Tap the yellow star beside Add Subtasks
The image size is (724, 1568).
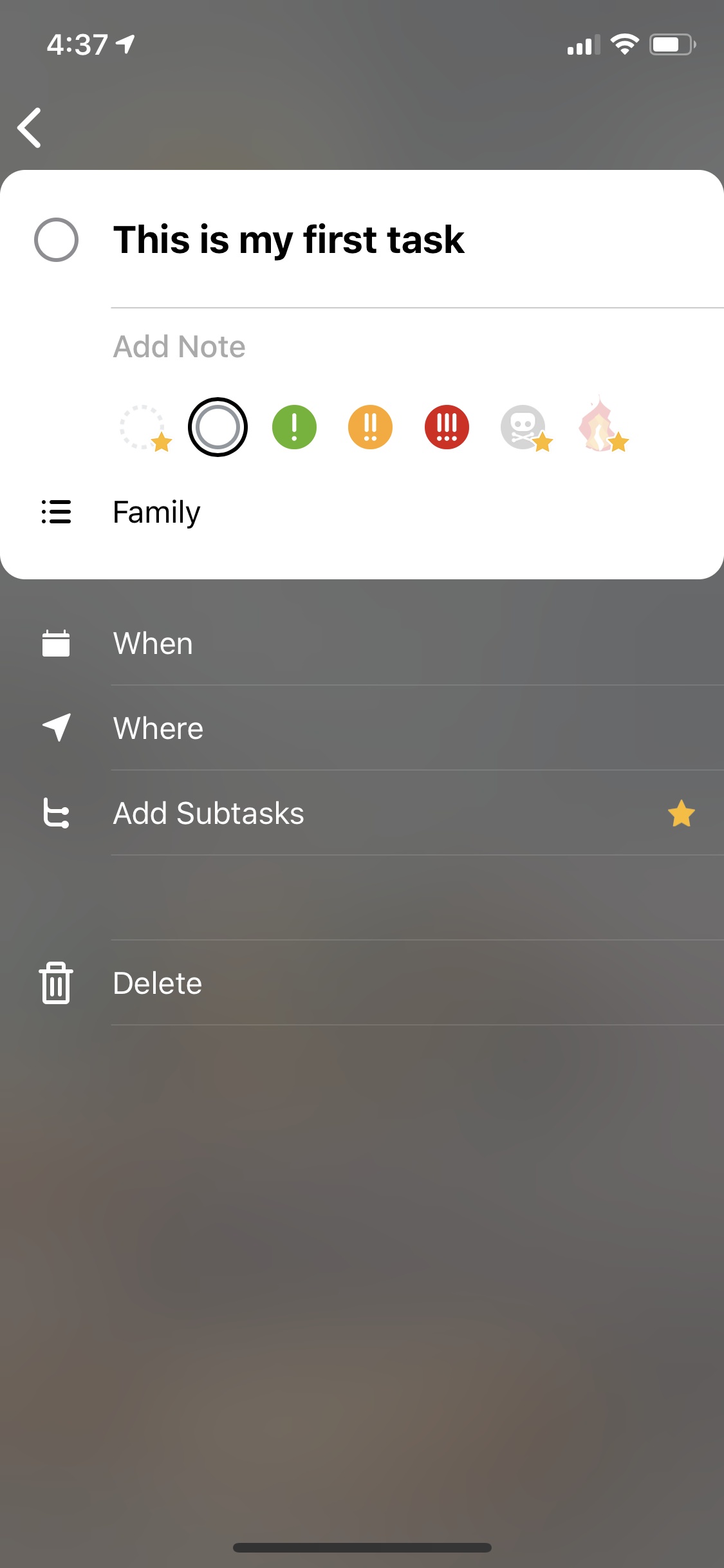pos(680,813)
